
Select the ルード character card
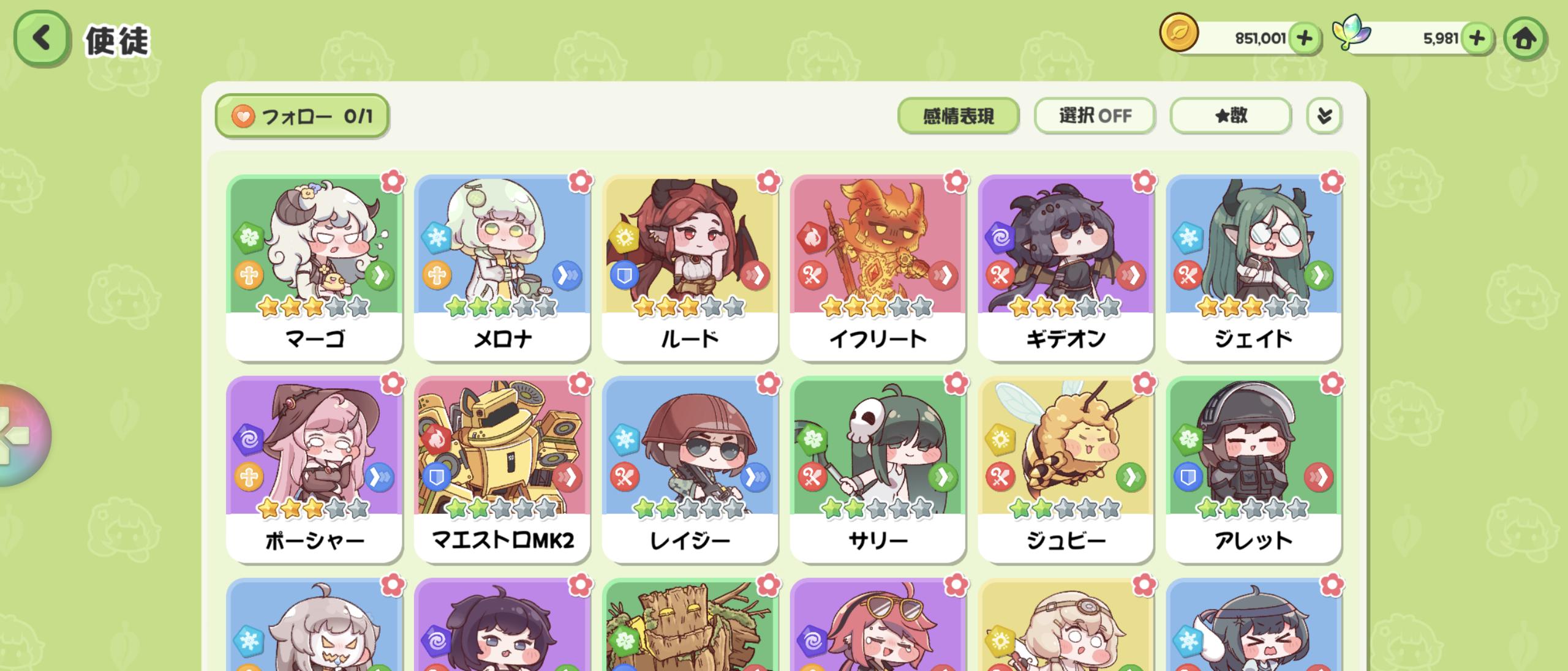(x=690, y=268)
